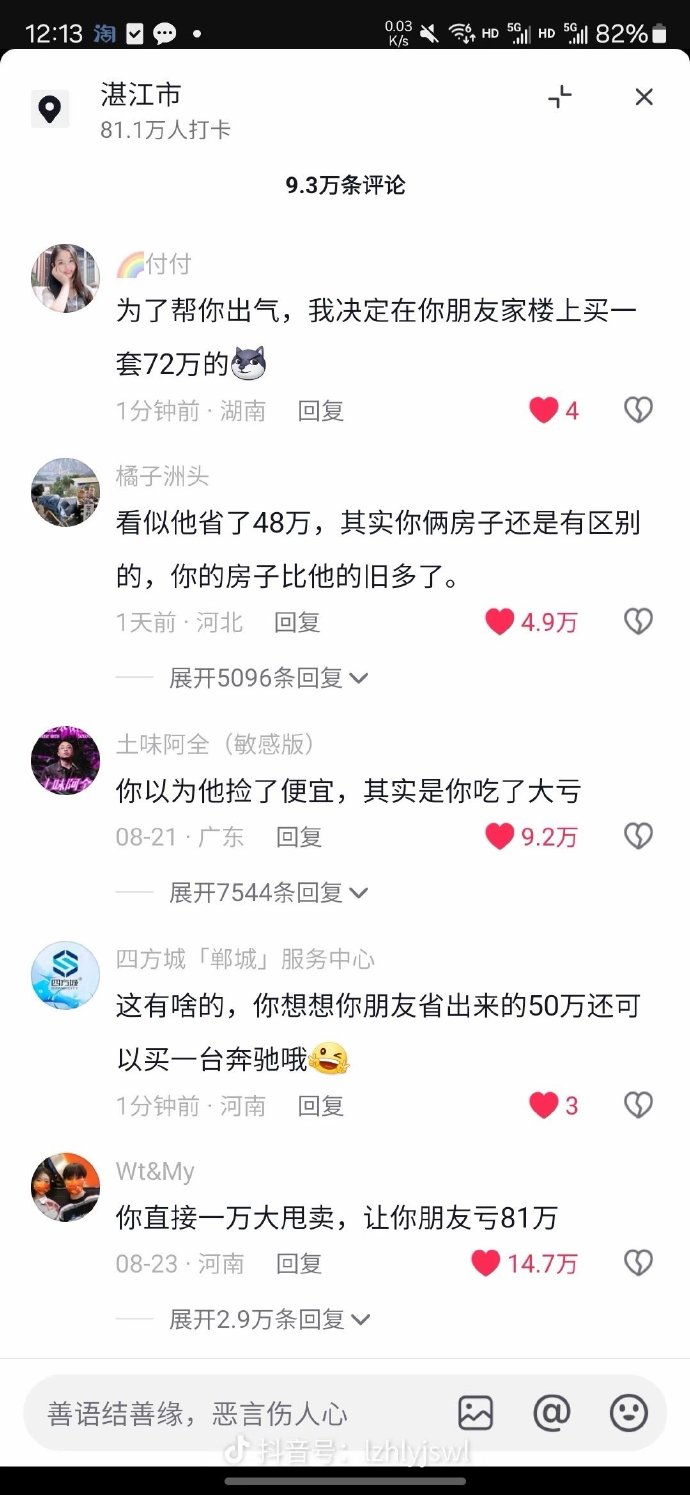Viewport: 690px width, 1495px height.
Task: Like 付付's comment
Action: [x=544, y=410]
